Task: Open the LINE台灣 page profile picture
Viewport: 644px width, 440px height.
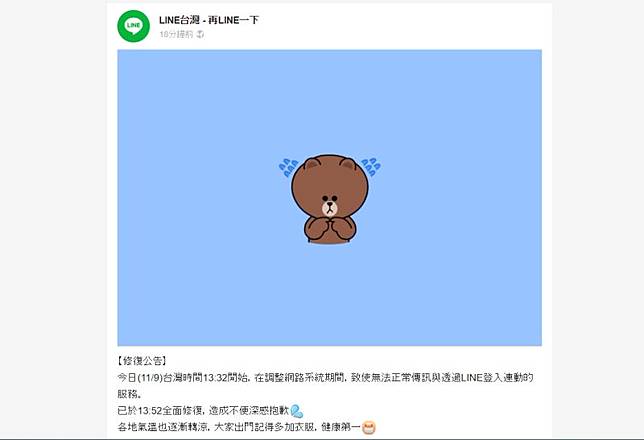Action: (x=133, y=25)
